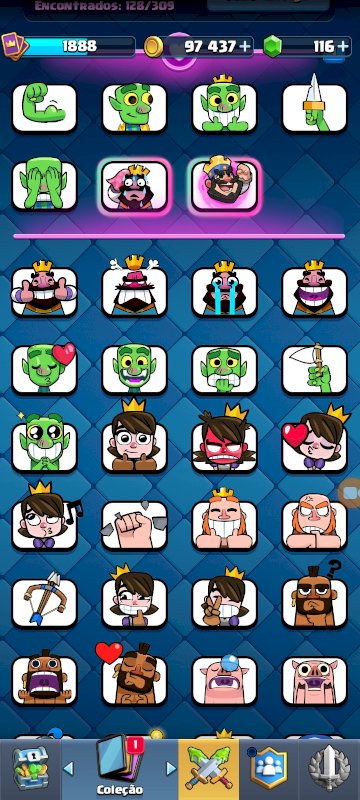Select the green flexing arm emote
Screen dimensions: 360x800
[x=44, y=108]
